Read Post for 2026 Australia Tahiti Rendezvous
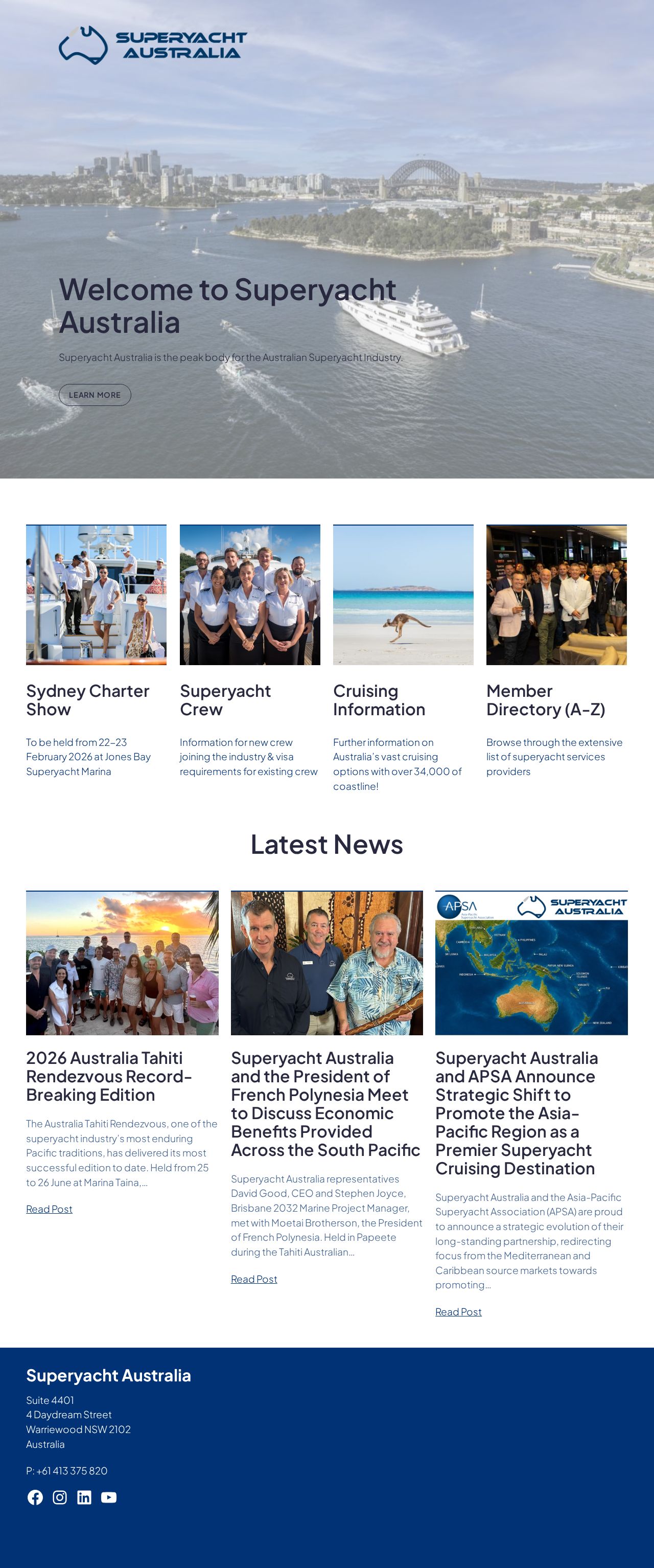 coord(49,1209)
